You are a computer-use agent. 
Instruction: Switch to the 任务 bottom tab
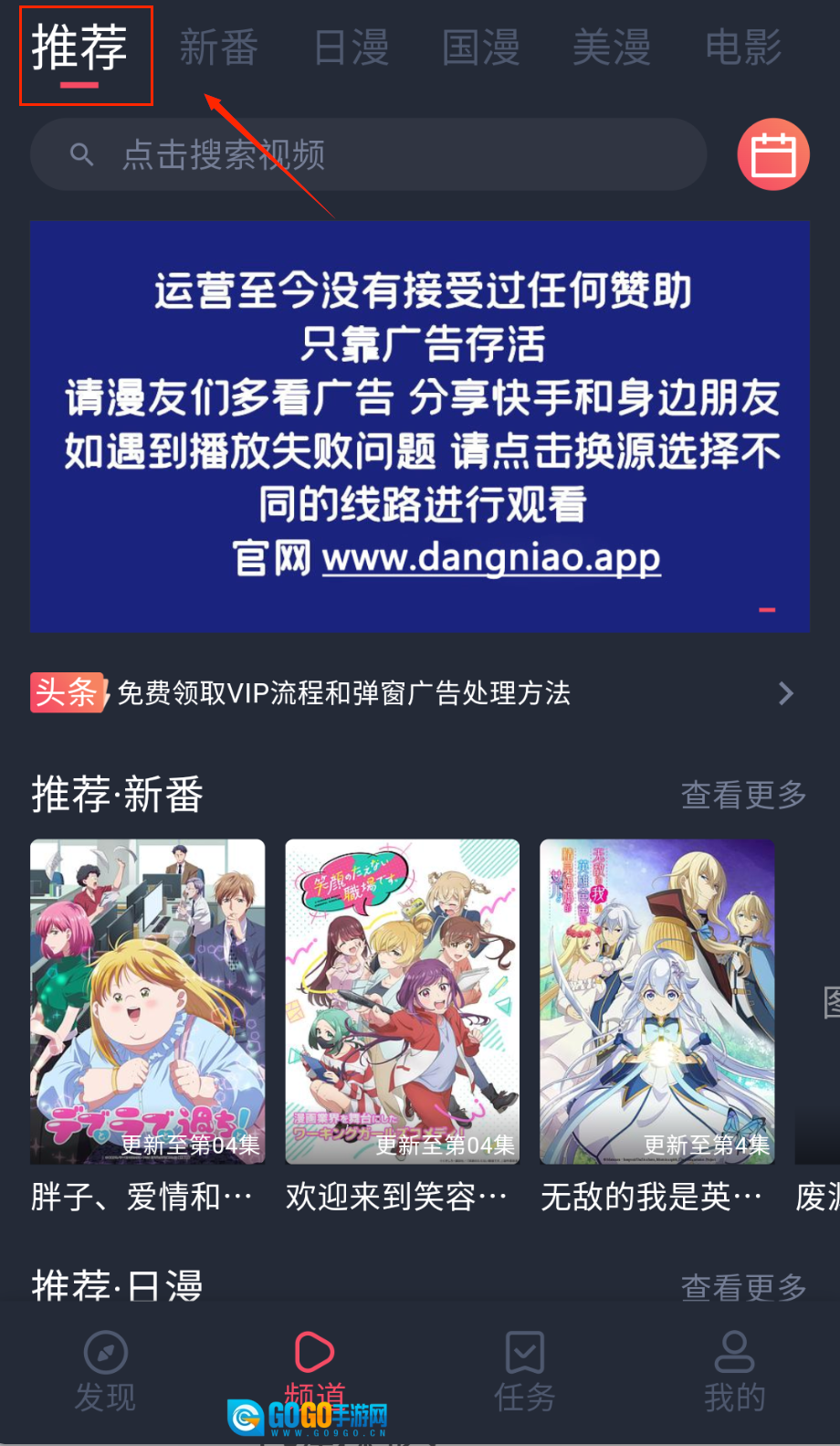coord(525,1372)
